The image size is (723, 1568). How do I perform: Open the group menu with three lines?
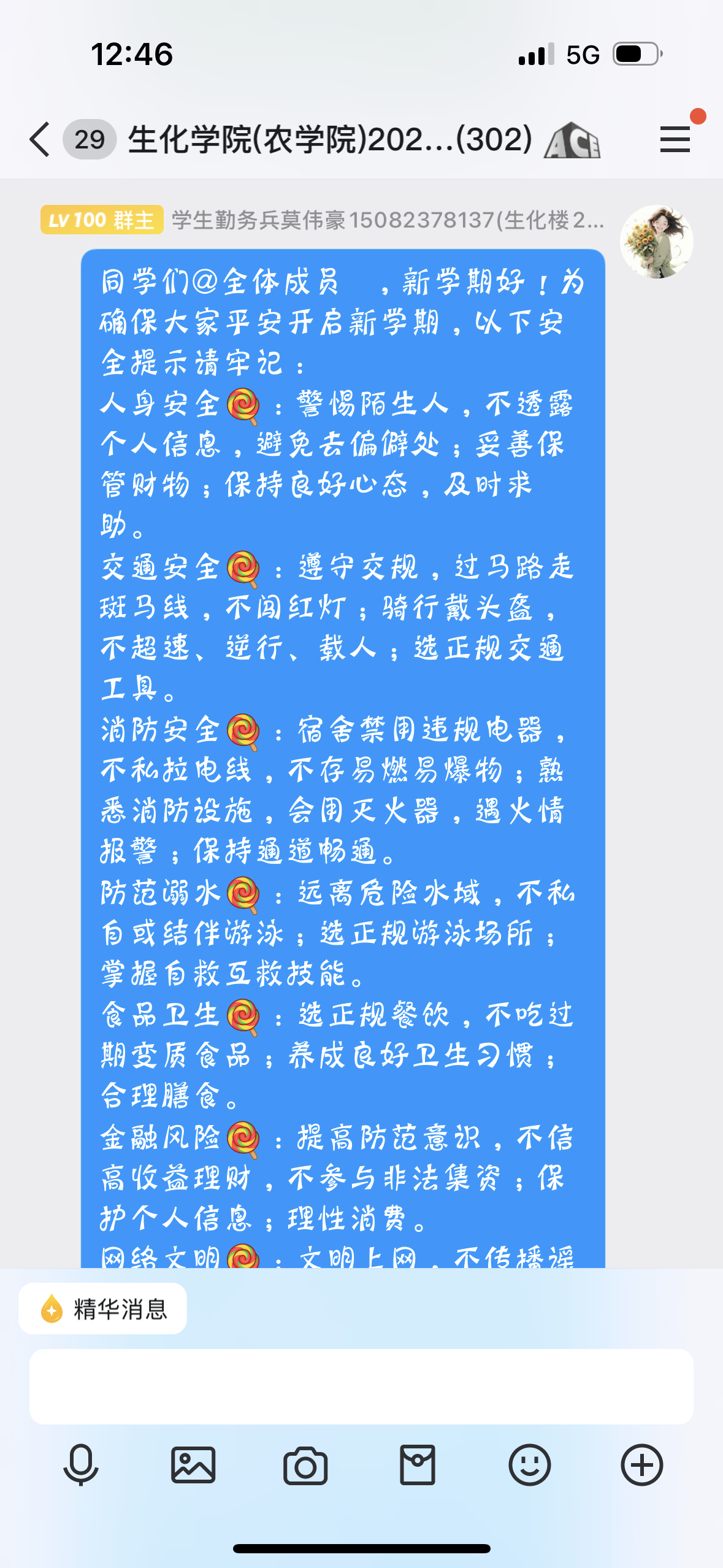[x=675, y=139]
